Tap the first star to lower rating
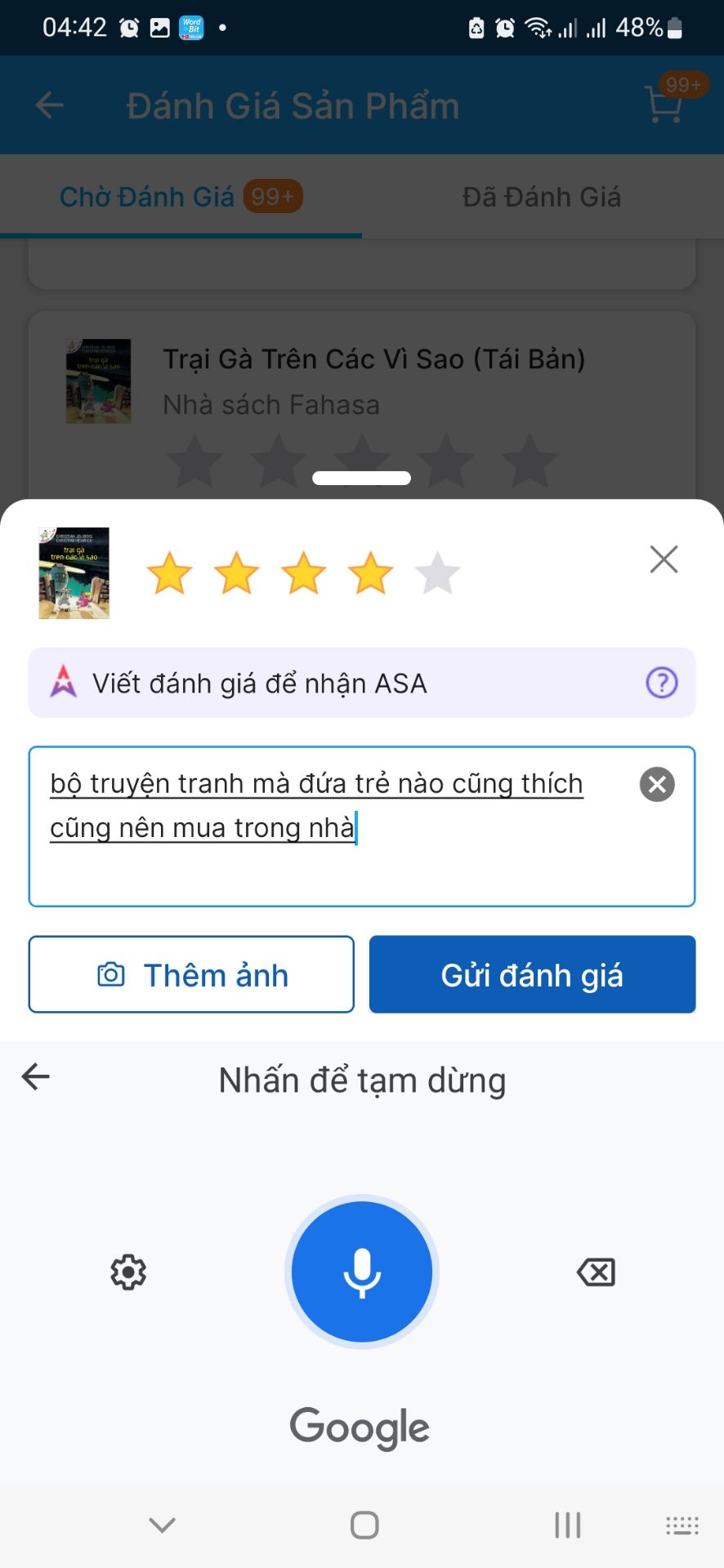The height and width of the screenshot is (1568, 724). coord(169,572)
